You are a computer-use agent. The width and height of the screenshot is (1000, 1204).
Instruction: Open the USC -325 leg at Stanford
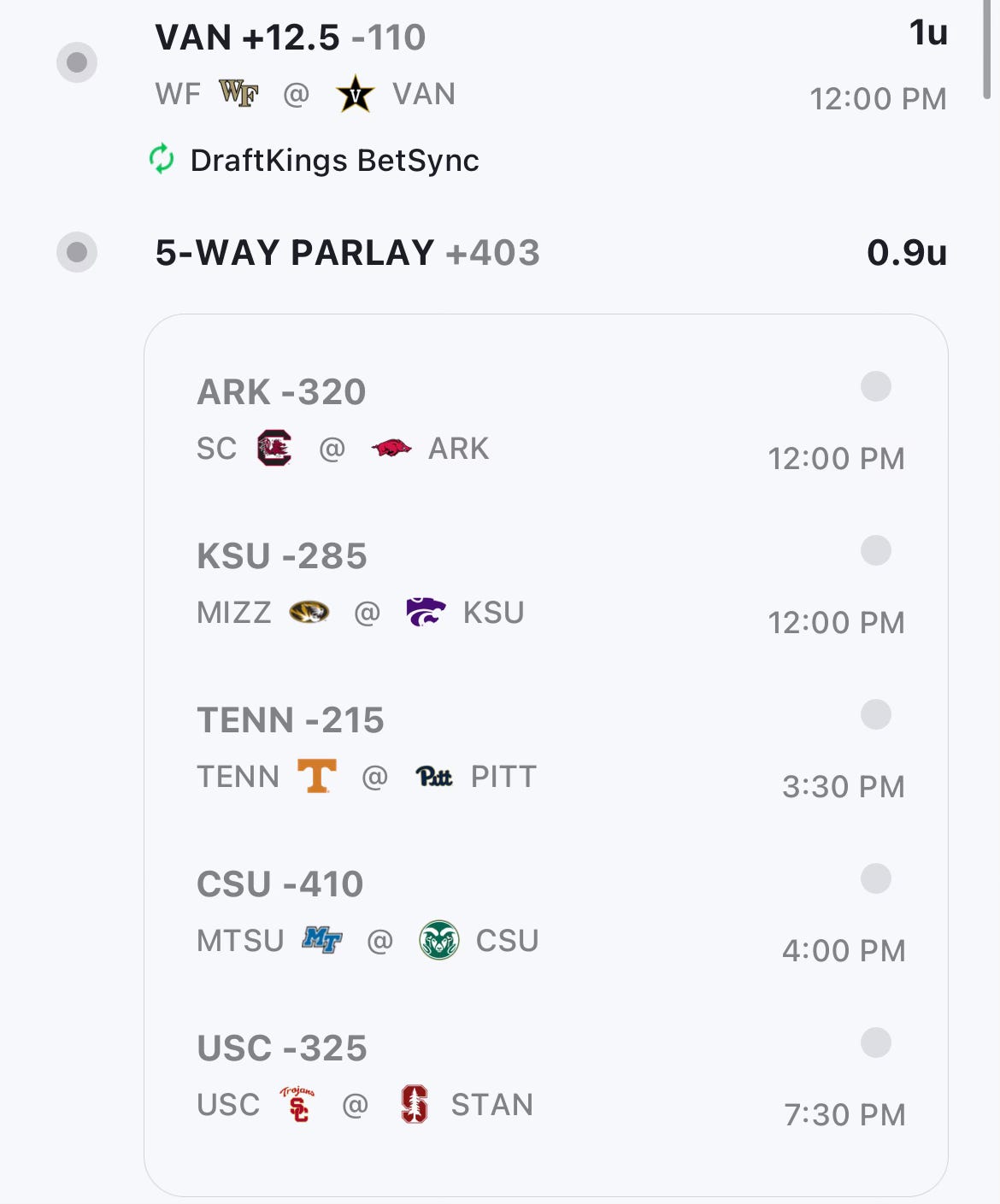pos(282,1049)
